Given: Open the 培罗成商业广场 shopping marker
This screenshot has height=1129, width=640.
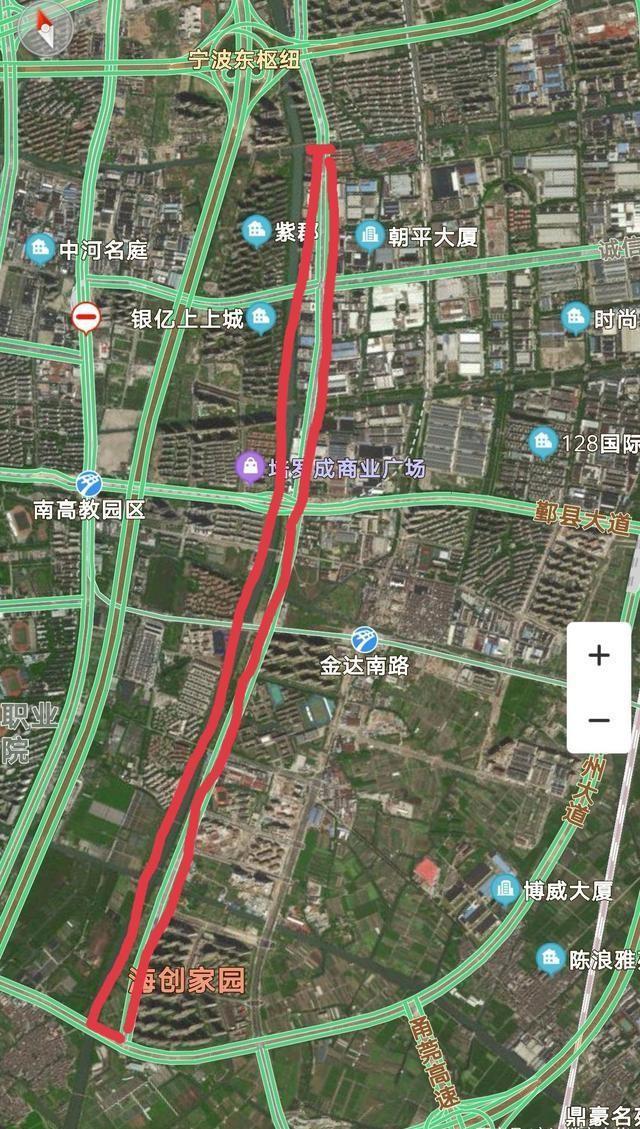Looking at the screenshot, I should 251,468.
